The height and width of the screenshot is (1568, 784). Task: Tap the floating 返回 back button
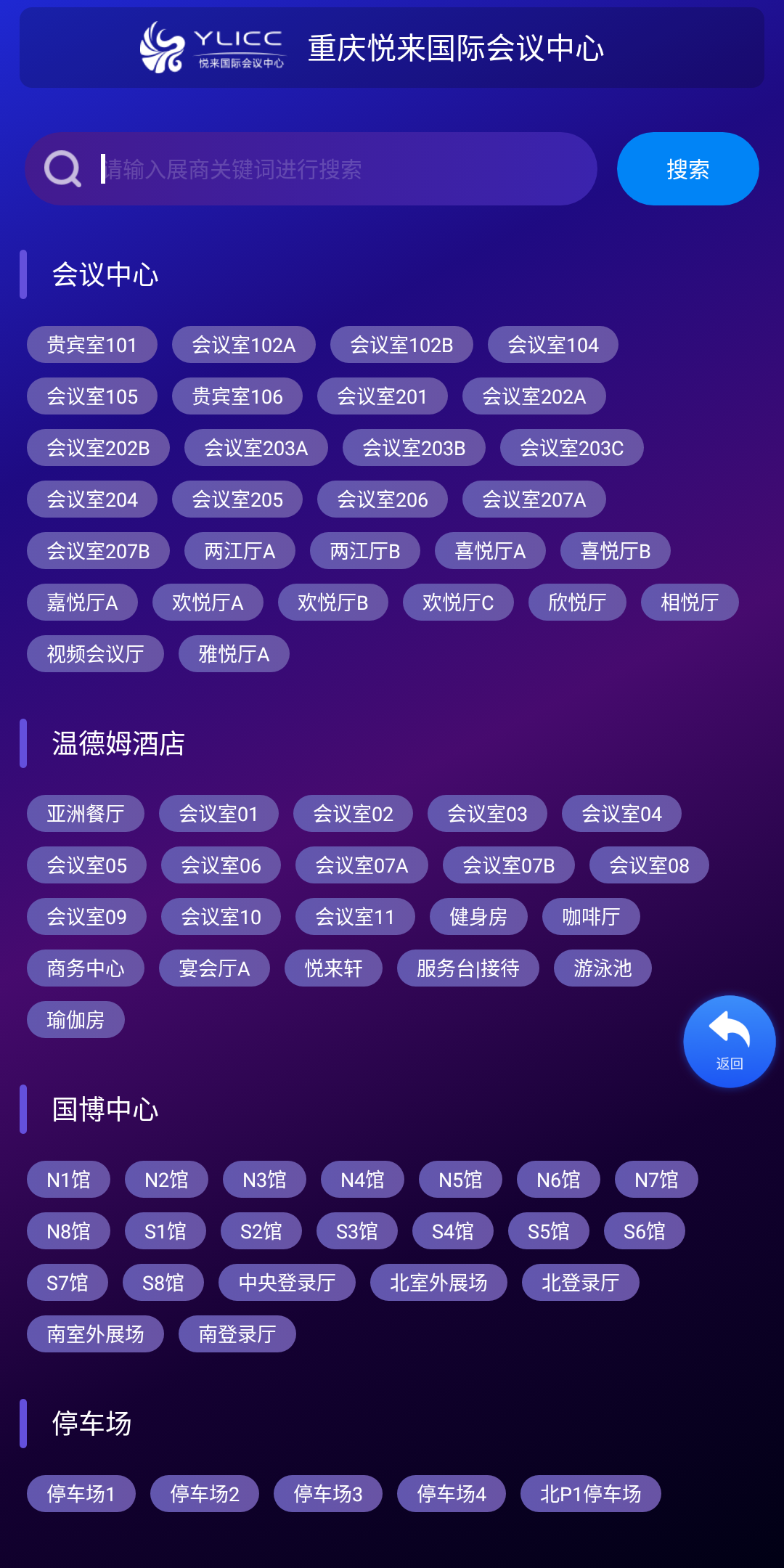[x=729, y=1041]
